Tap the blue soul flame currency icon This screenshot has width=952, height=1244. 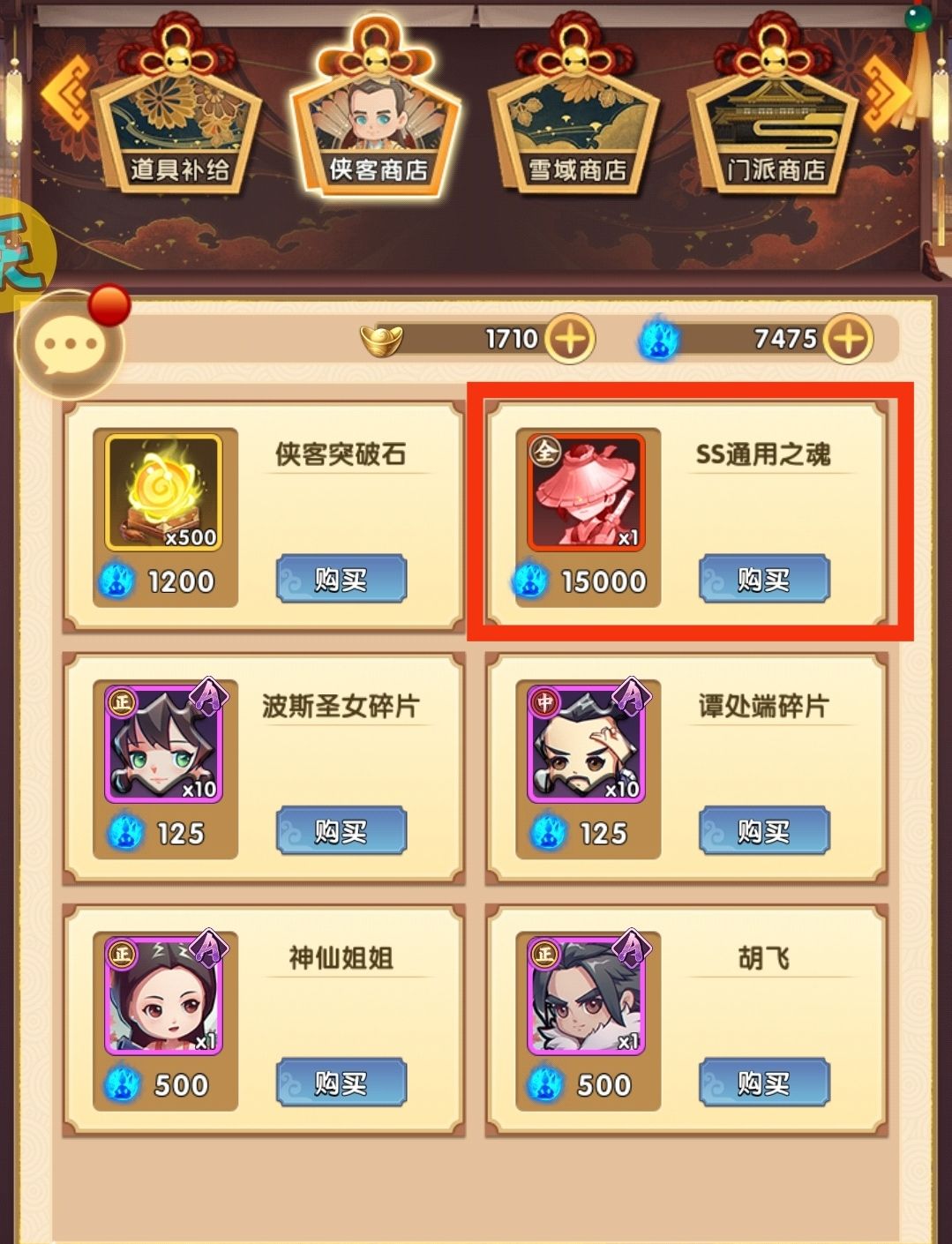[656, 338]
